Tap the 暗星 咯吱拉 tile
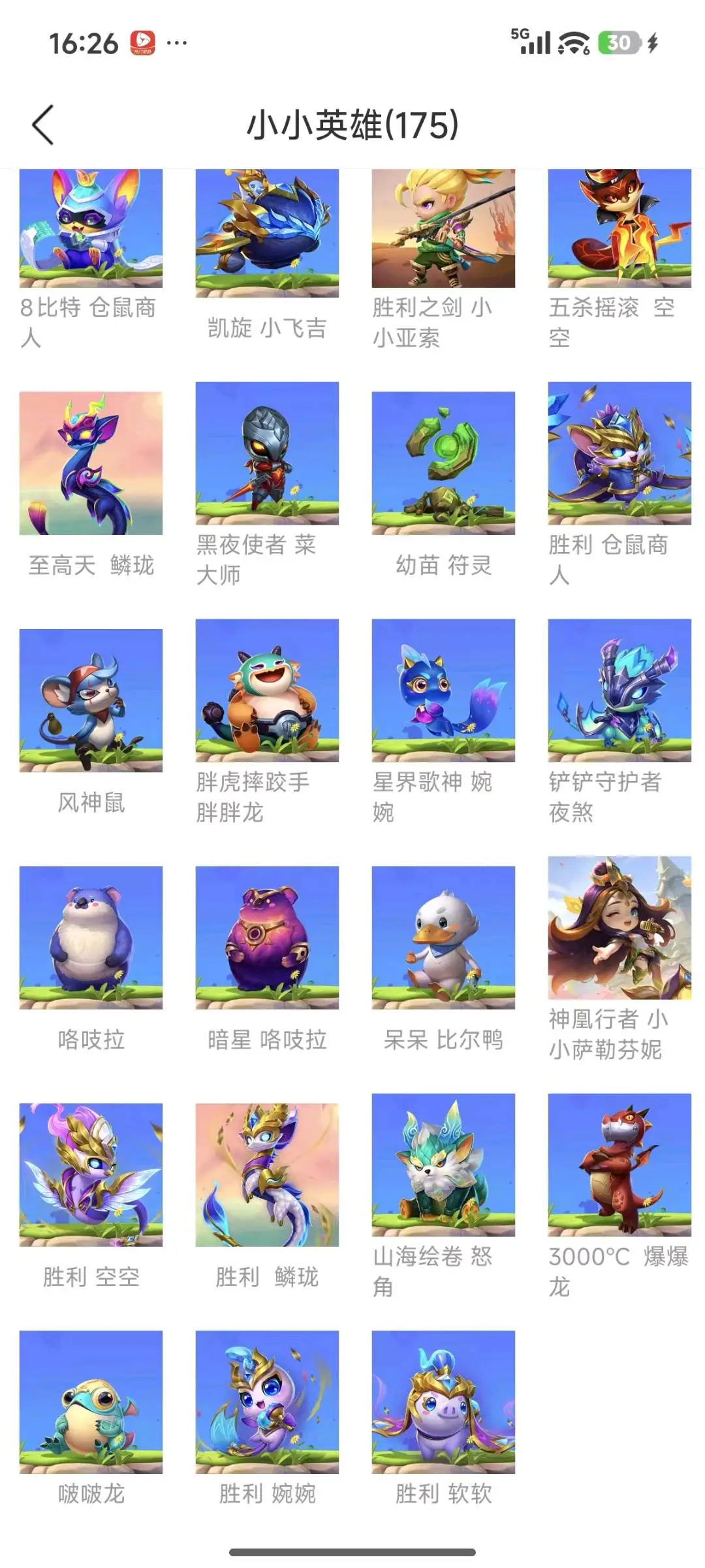 click(267, 938)
